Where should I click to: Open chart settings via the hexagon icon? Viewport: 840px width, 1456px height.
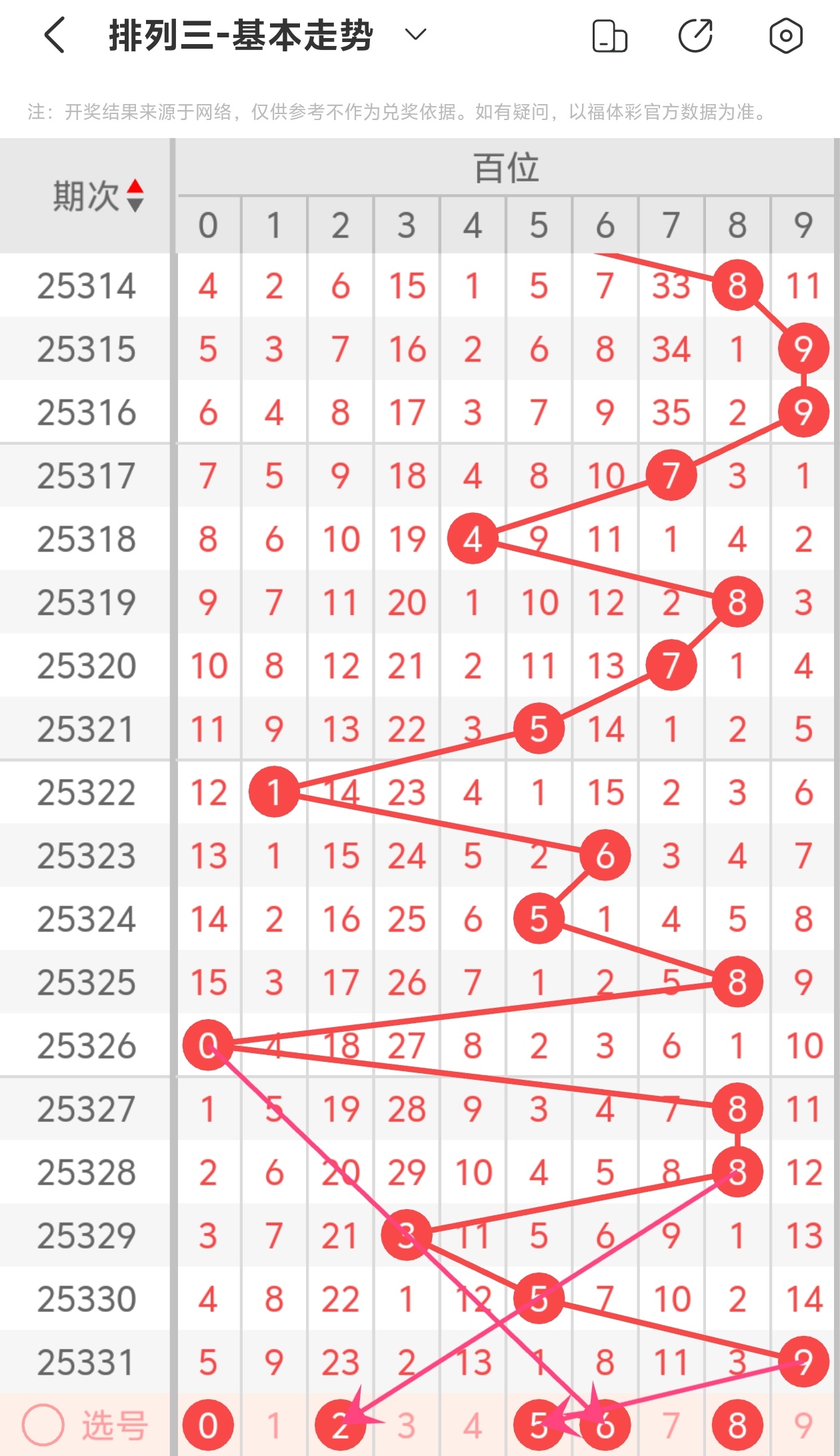click(785, 36)
